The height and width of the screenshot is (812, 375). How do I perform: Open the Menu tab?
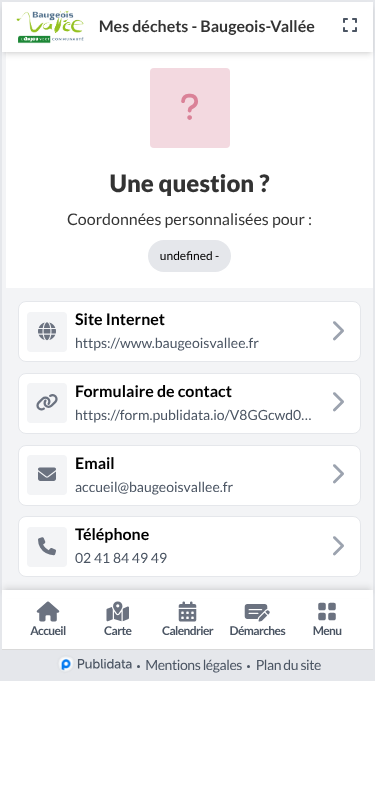327,619
